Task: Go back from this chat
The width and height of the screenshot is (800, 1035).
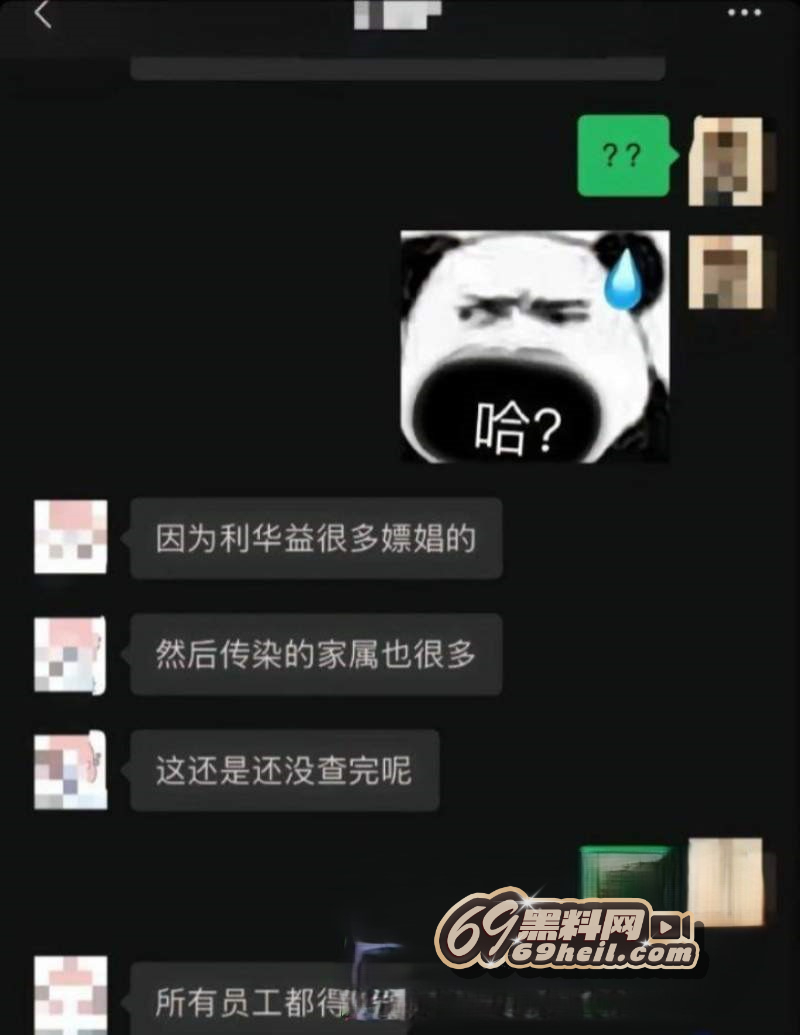Action: [42, 15]
